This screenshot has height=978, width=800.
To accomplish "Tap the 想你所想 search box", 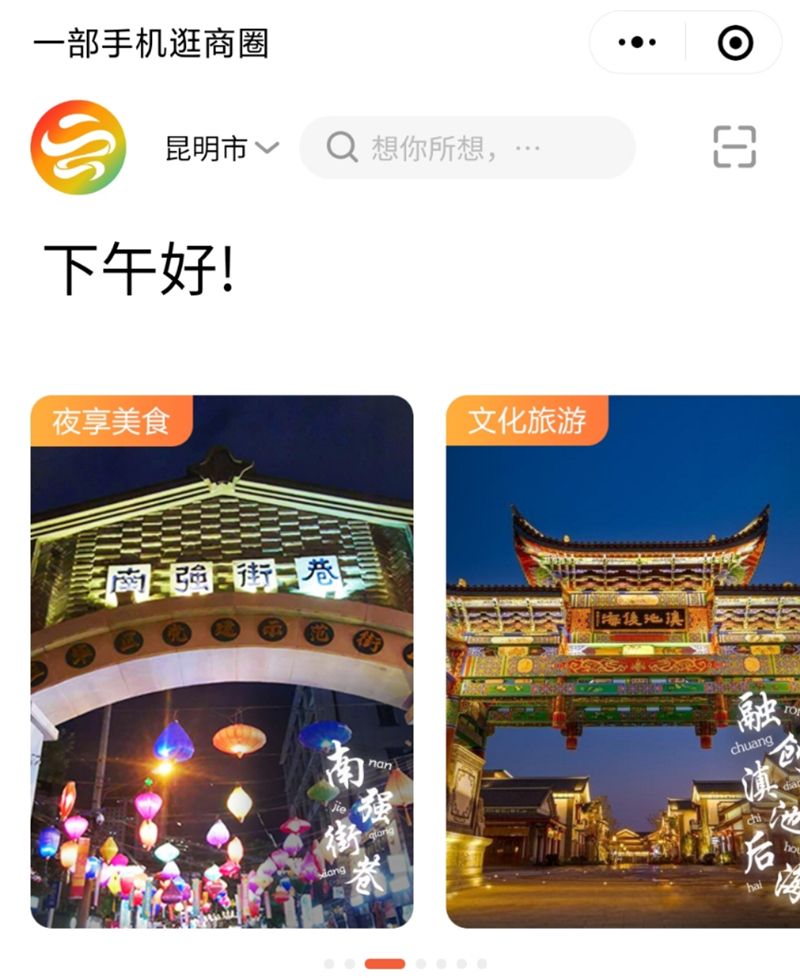I will pos(467,148).
